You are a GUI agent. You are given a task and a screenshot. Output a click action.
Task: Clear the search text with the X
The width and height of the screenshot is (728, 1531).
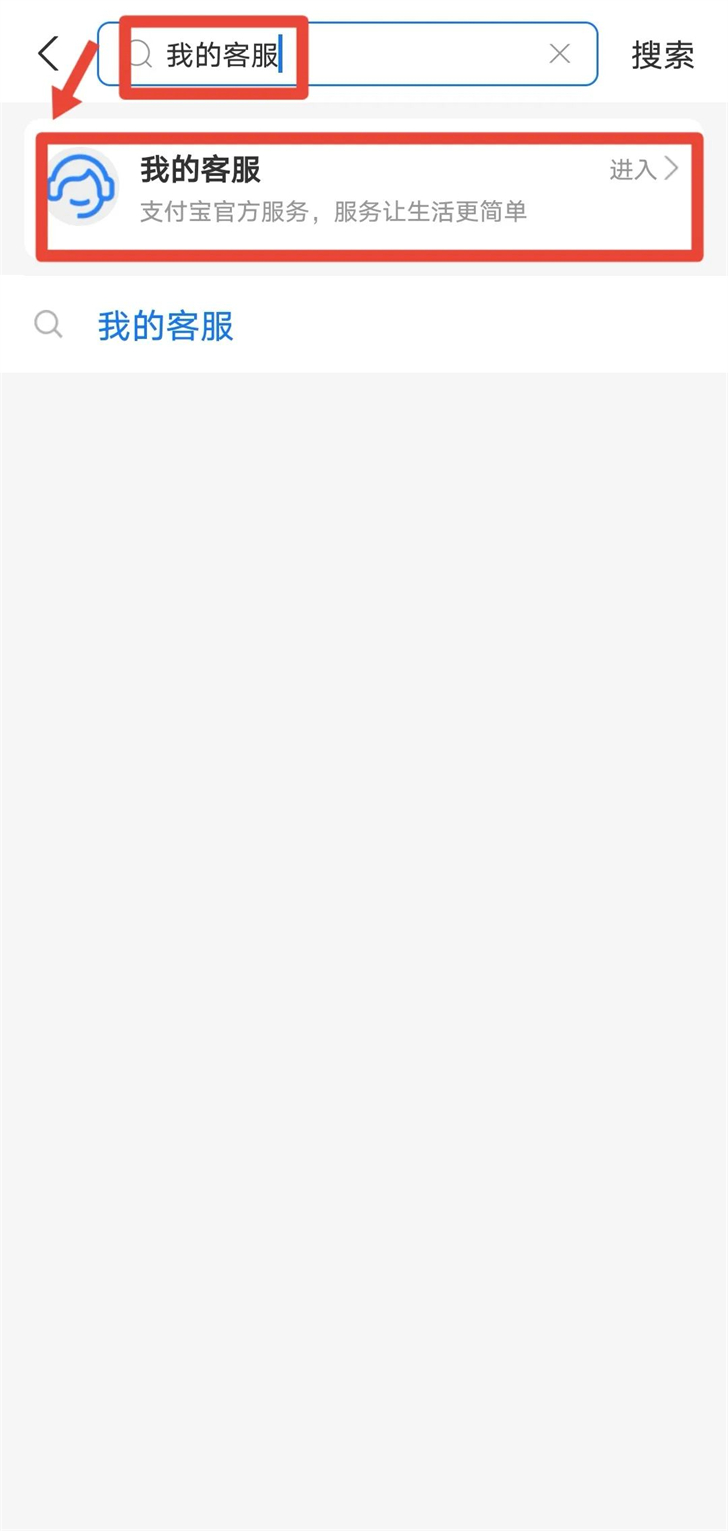pyautogui.click(x=560, y=54)
